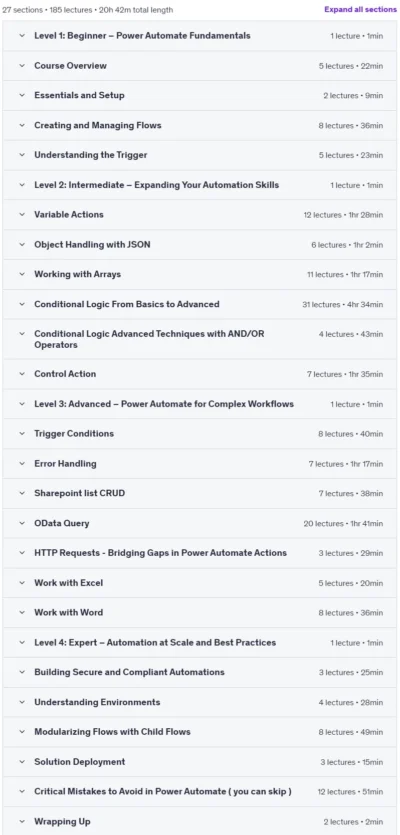
Task: Expand the Wrapping Up section
Action: tap(200, 822)
